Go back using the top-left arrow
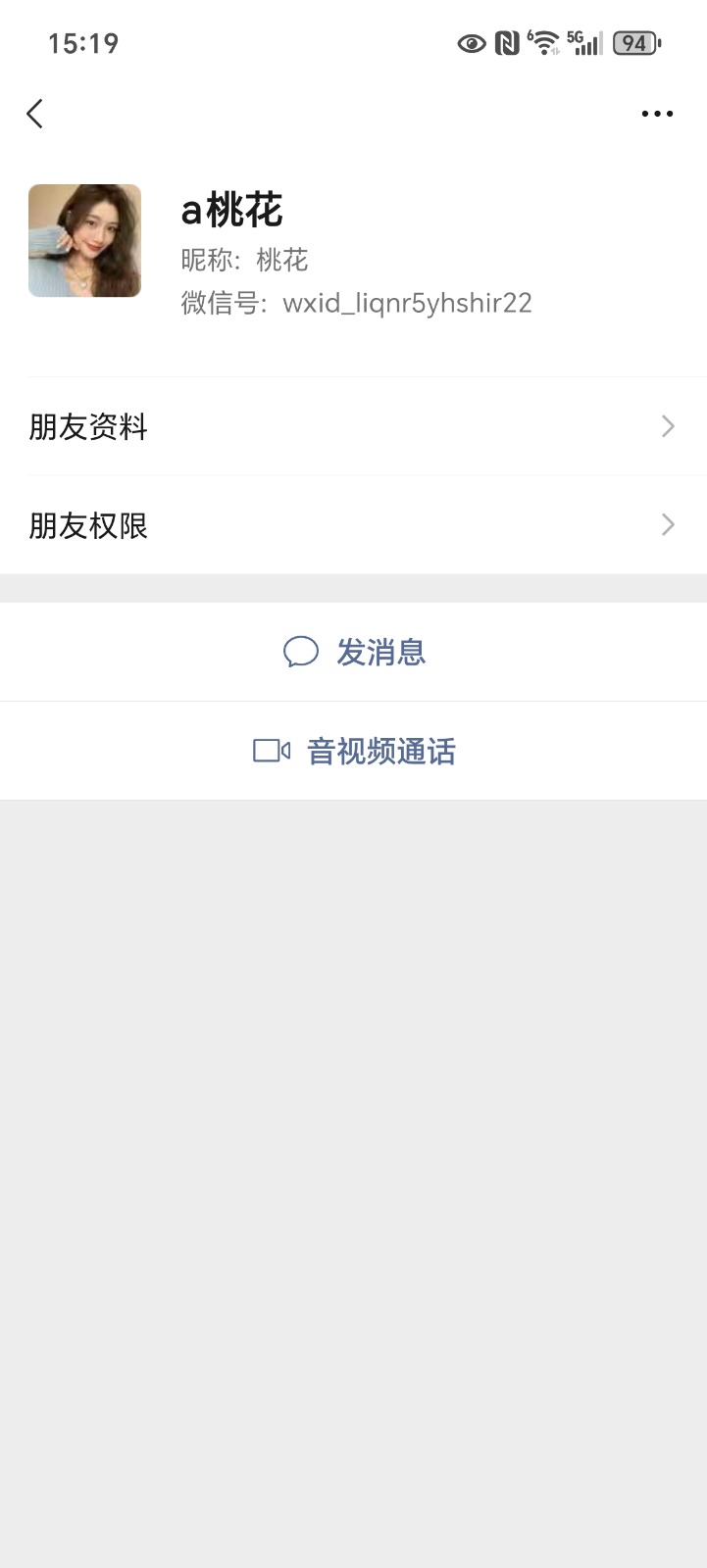This screenshot has width=707, height=1568. pos(35,114)
